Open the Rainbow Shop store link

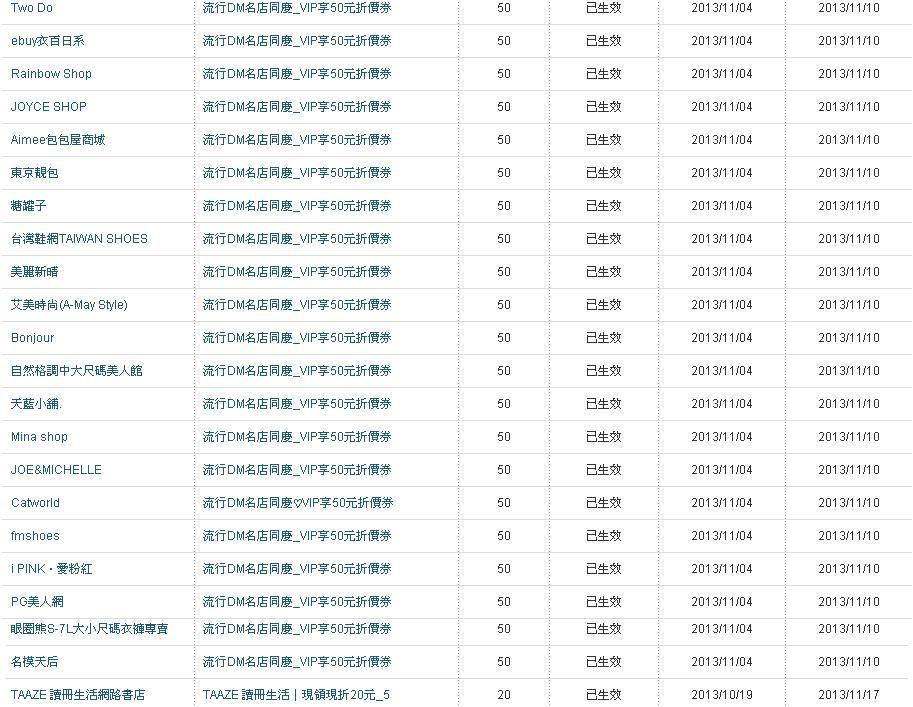(x=51, y=74)
